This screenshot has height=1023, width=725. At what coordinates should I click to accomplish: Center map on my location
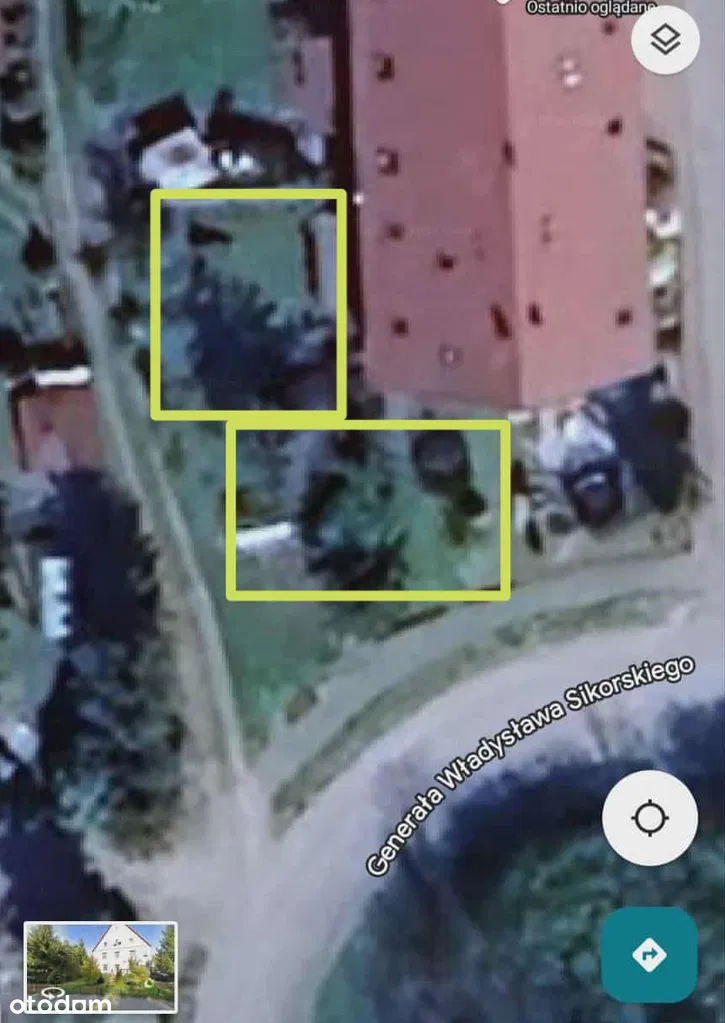(649, 819)
